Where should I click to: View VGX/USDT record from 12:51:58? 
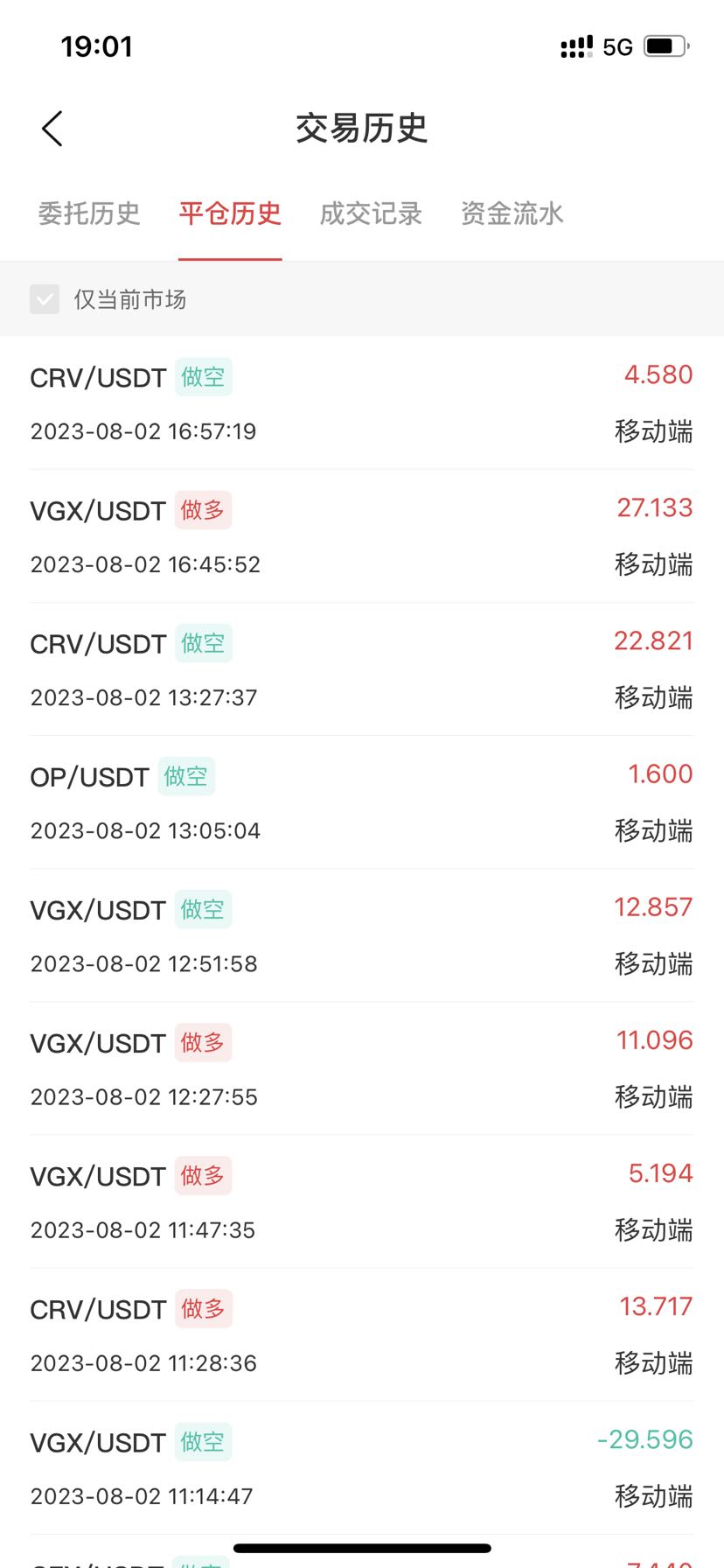362,935
